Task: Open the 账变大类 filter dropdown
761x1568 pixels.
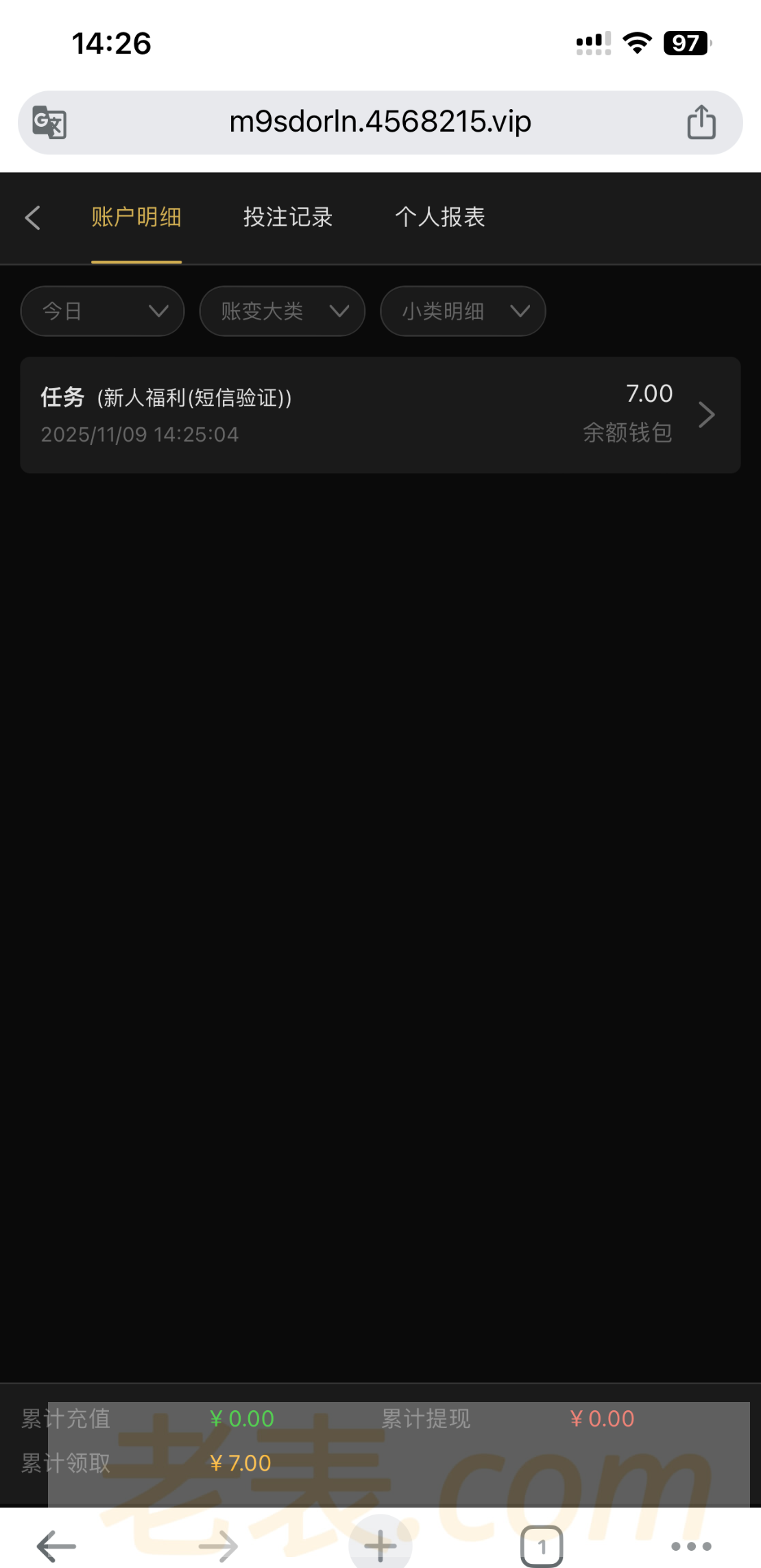Action: [282, 311]
